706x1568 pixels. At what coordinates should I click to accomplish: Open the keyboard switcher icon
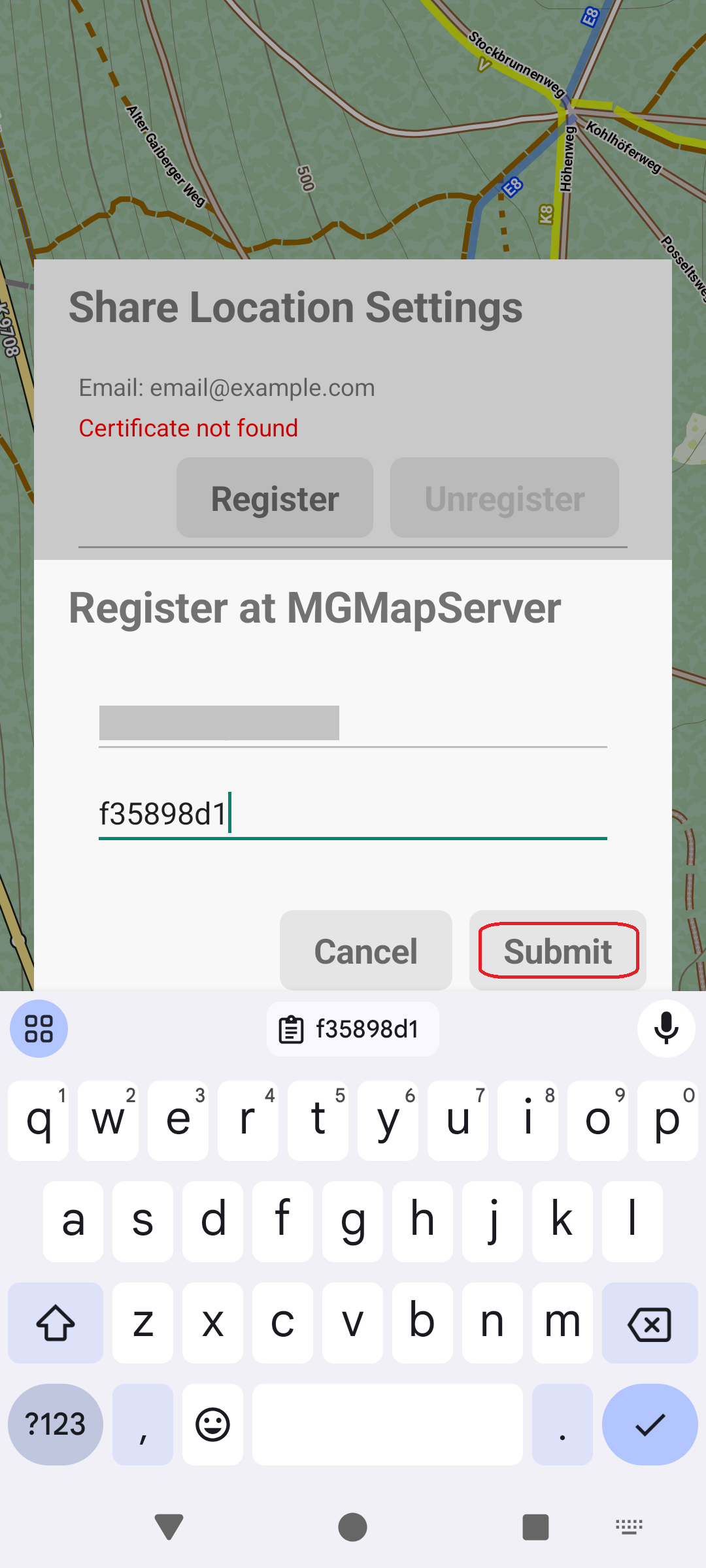pos(629,1527)
